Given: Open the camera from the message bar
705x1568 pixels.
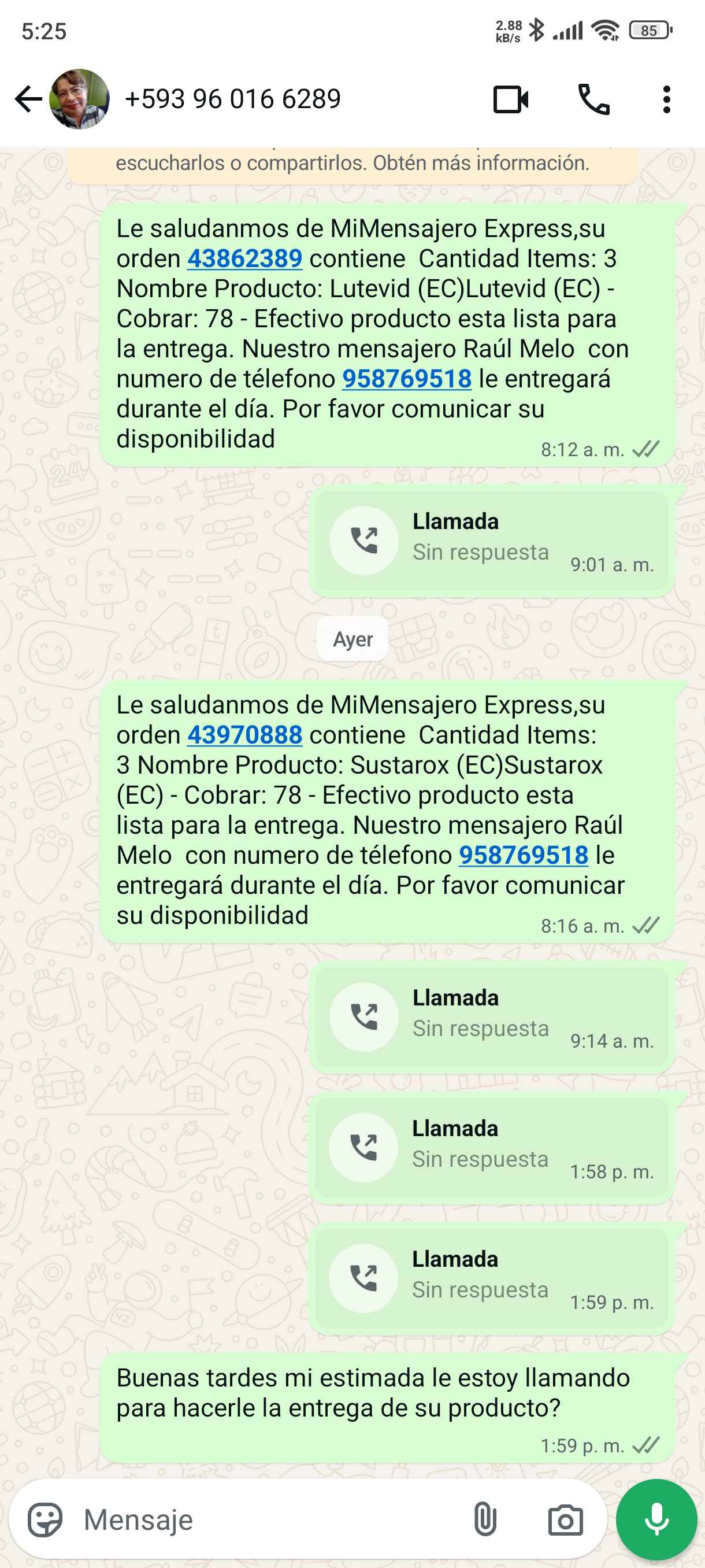Looking at the screenshot, I should pos(565,1520).
